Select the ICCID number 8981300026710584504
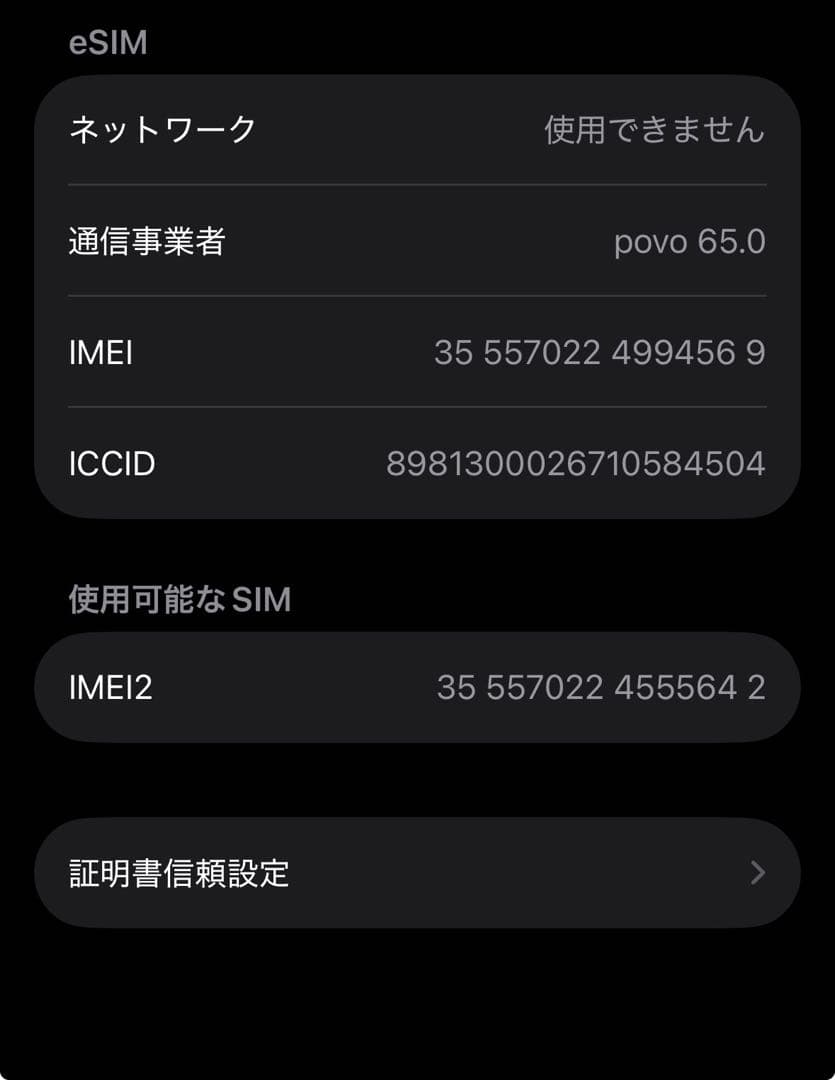This screenshot has width=835, height=1080. click(x=578, y=463)
